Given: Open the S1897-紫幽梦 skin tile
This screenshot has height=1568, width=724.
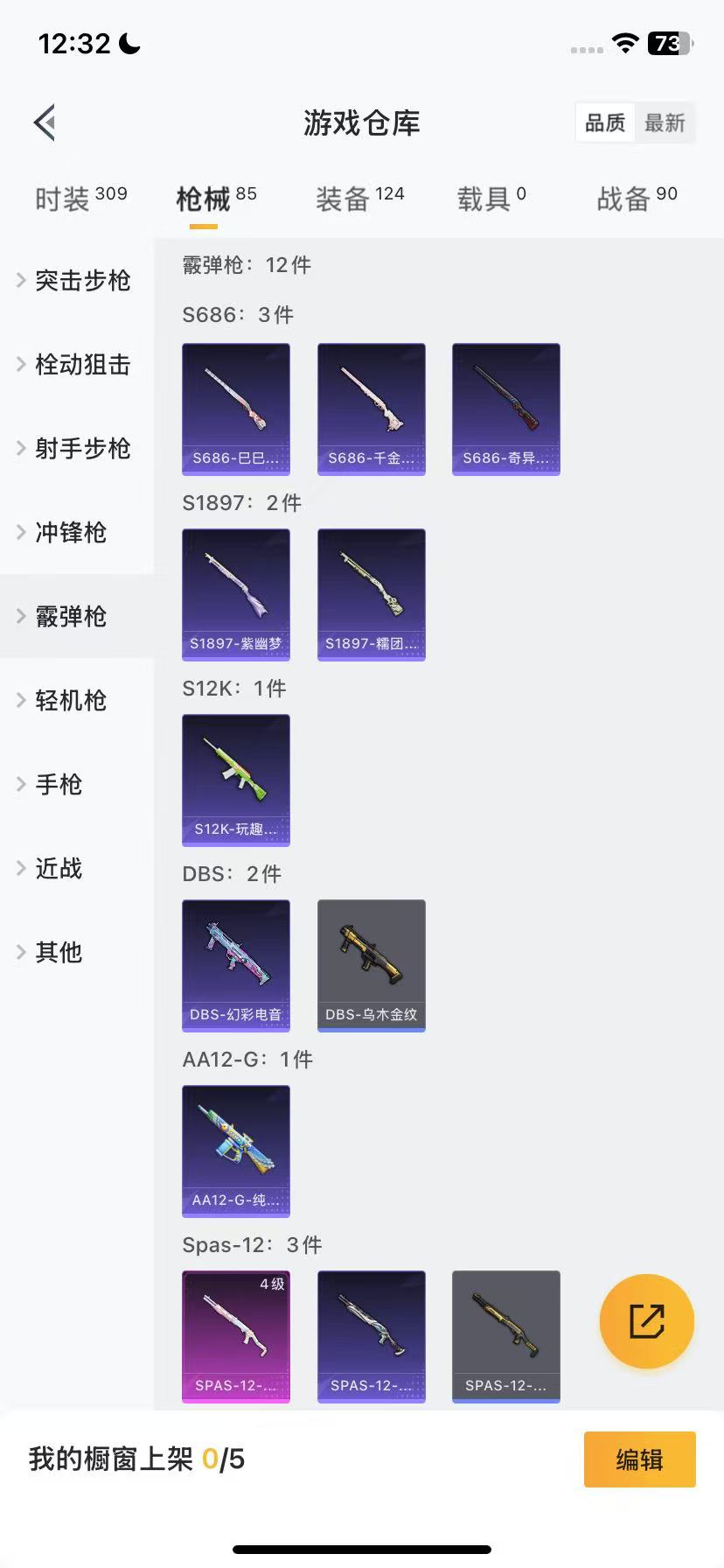Looking at the screenshot, I should click(236, 594).
